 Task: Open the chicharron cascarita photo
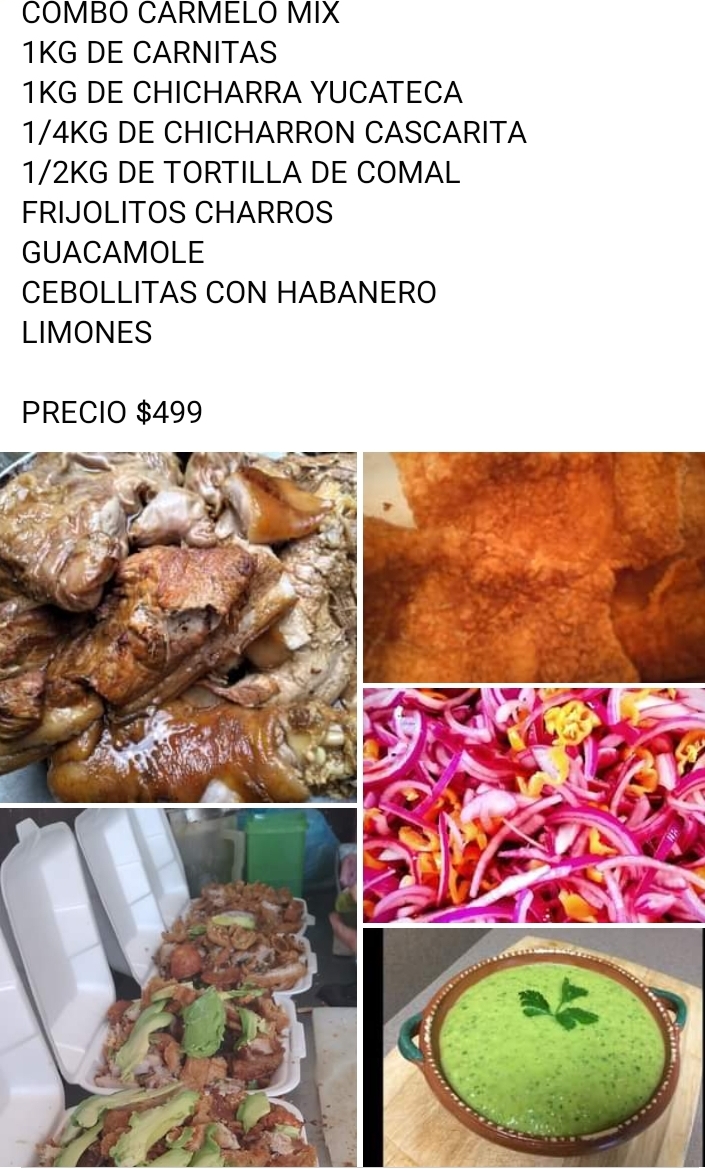click(x=533, y=567)
